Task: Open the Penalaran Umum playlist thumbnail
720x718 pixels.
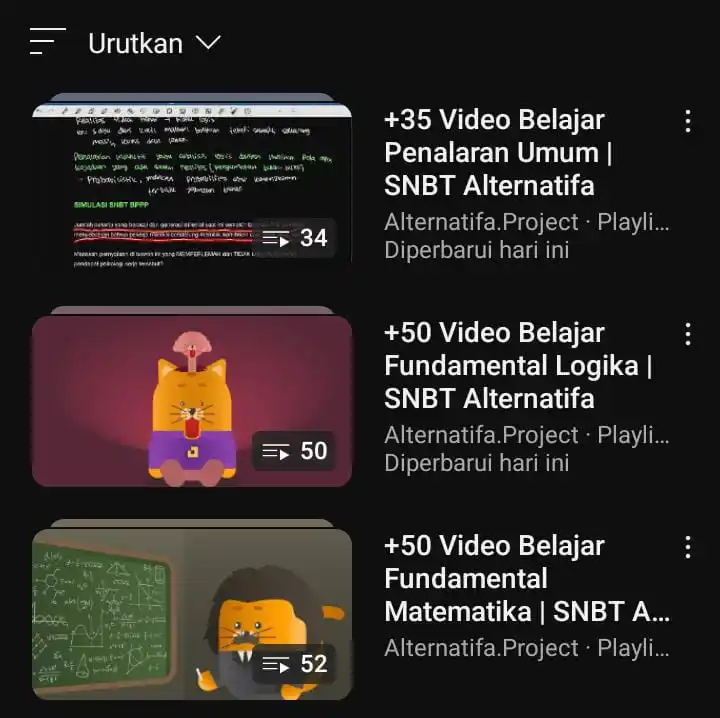Action: [192, 180]
